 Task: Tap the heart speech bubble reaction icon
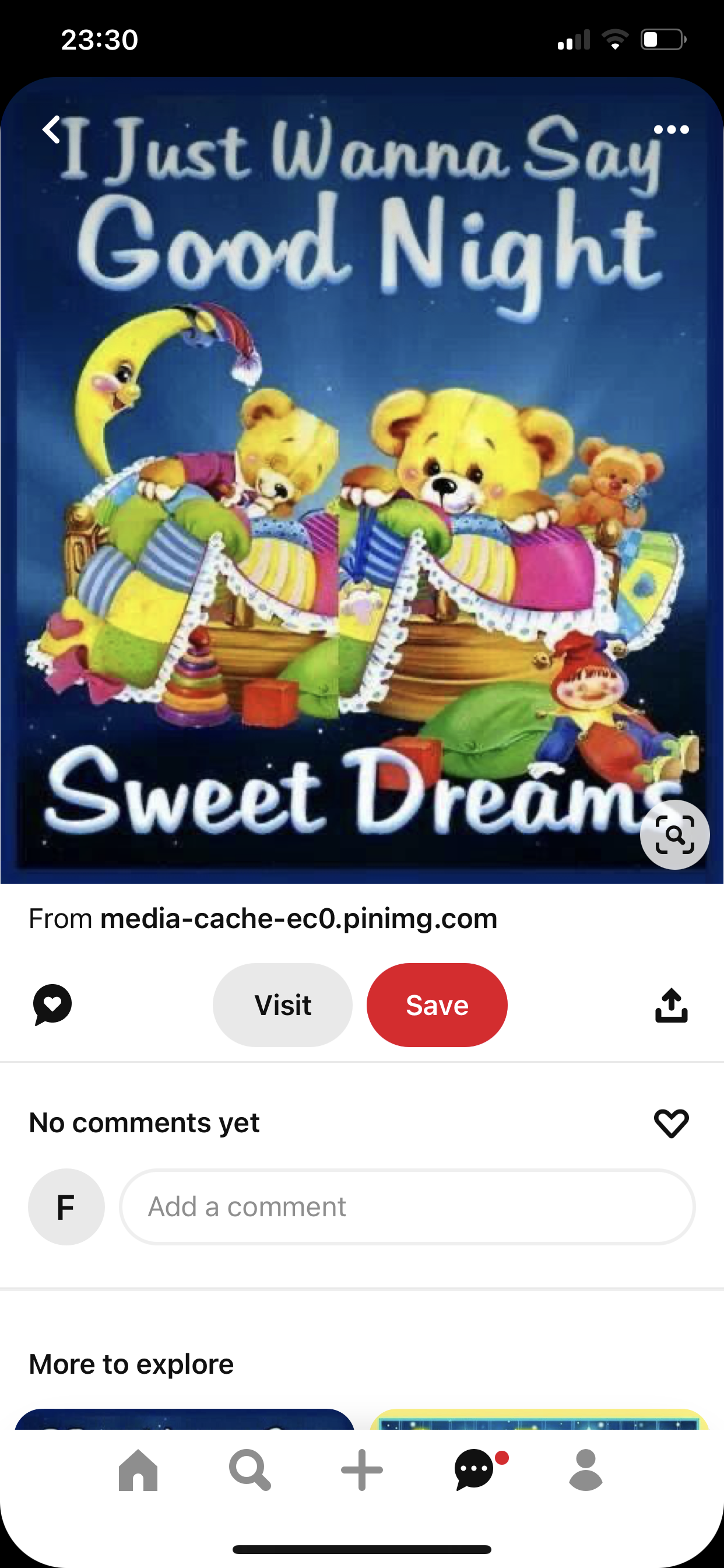click(52, 1005)
